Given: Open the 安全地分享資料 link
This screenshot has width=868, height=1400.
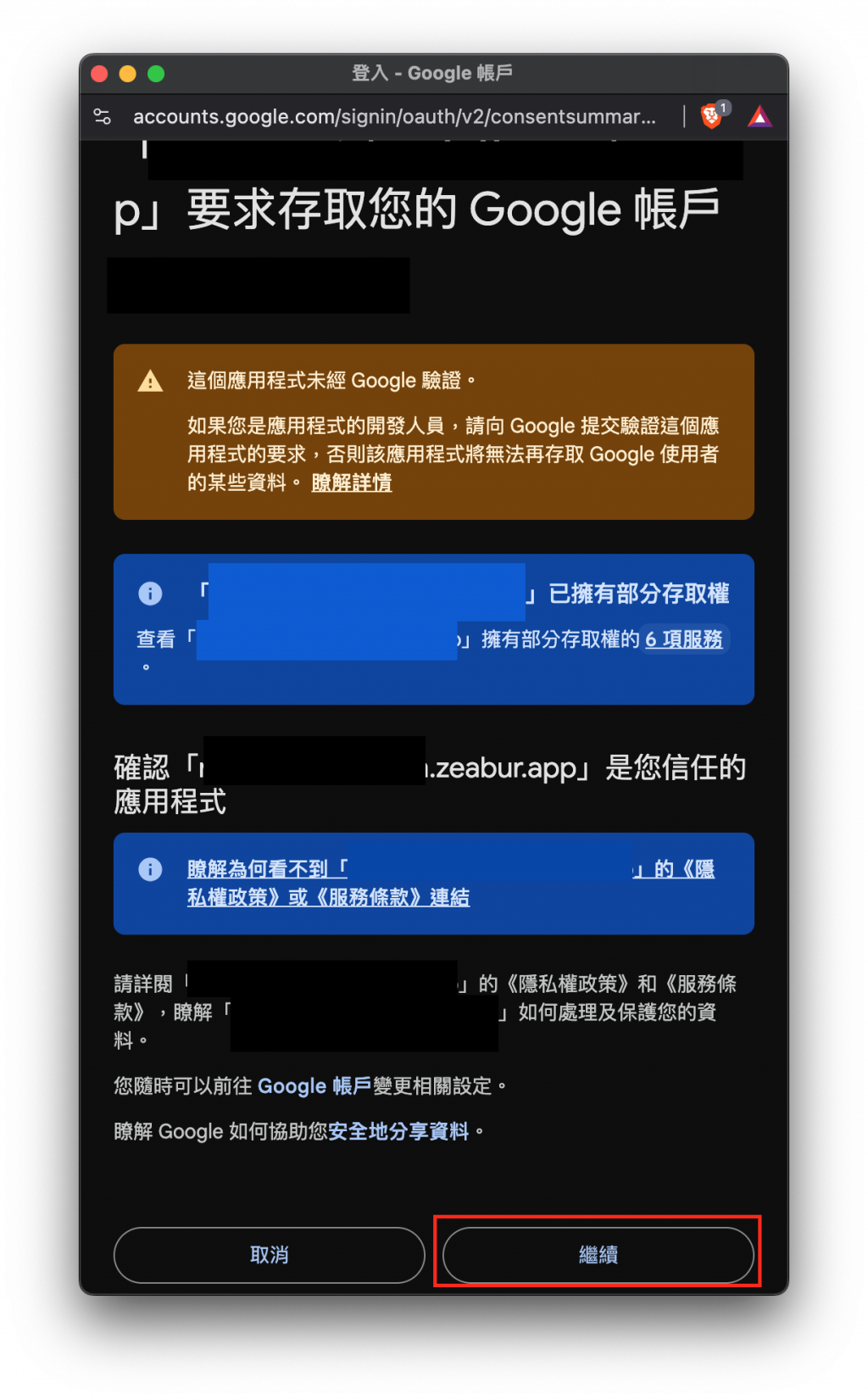Looking at the screenshot, I should [398, 1131].
